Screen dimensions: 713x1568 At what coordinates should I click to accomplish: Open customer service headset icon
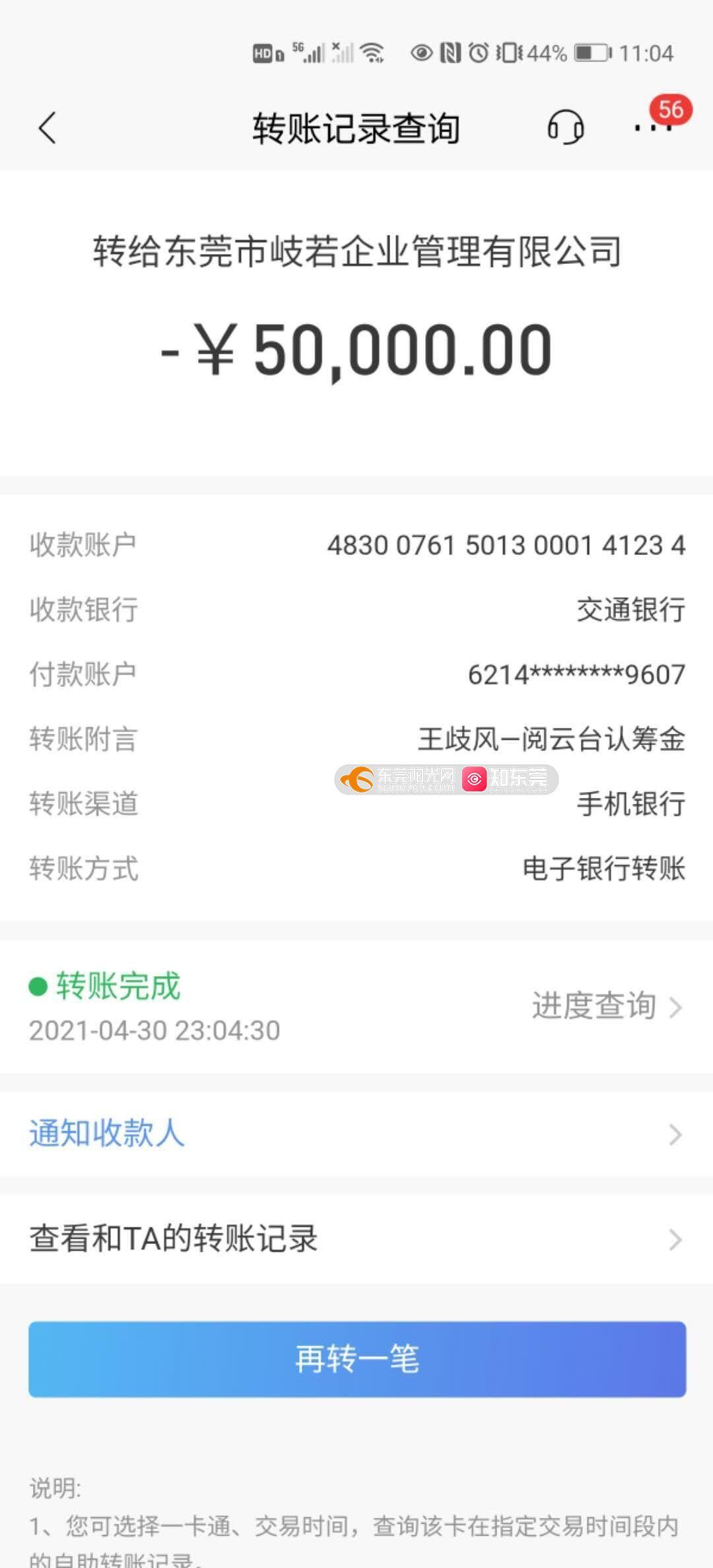click(565, 127)
